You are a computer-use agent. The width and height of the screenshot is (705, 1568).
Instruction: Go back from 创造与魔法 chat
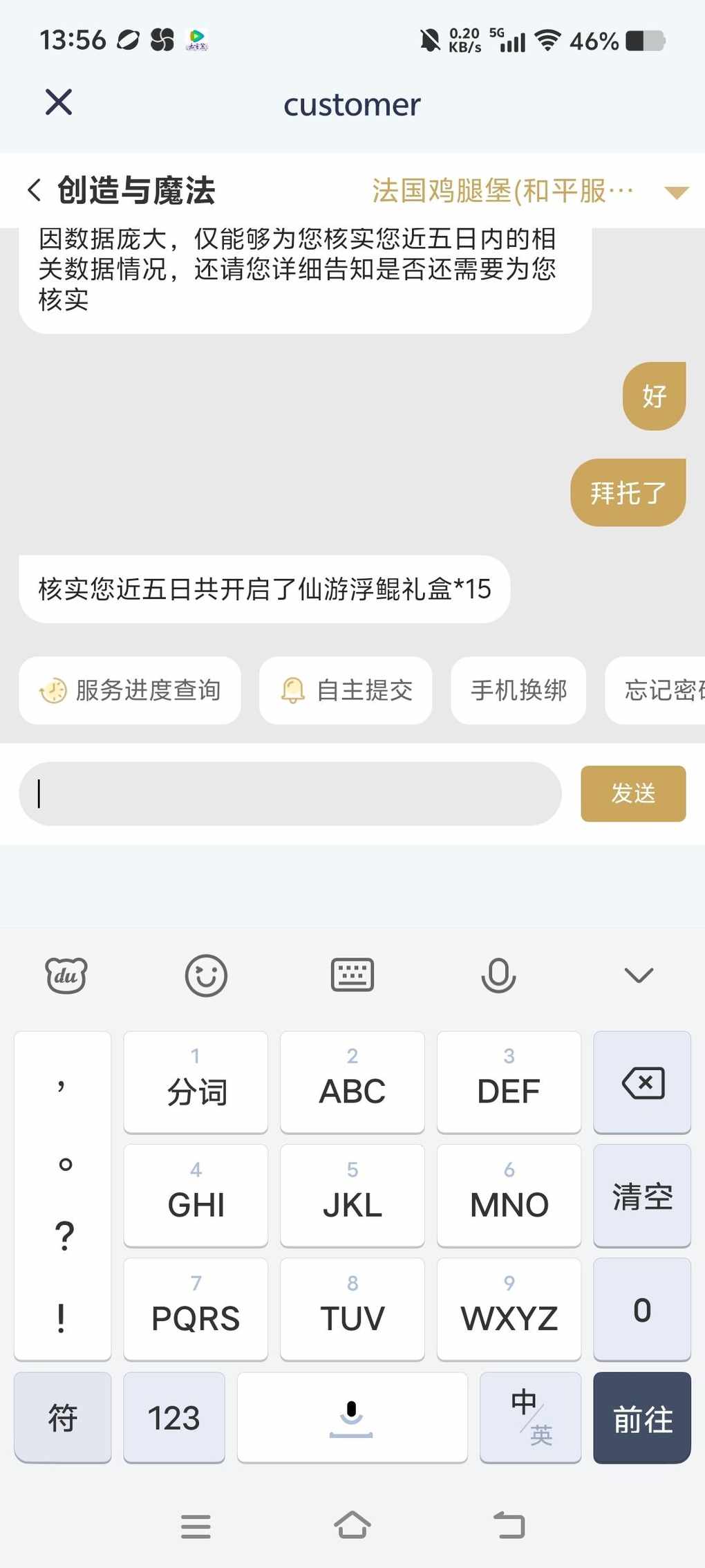tap(34, 190)
